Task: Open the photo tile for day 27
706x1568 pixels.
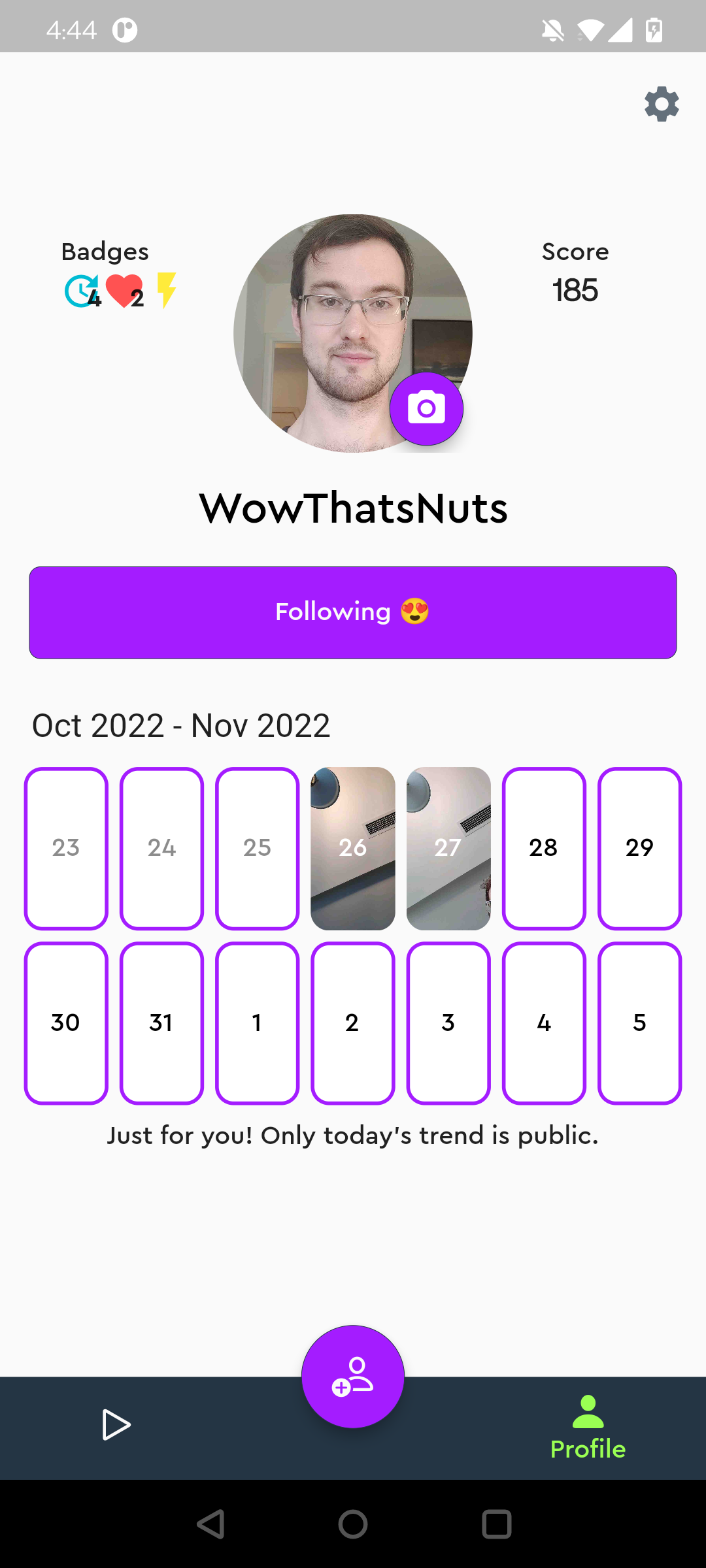Action: pyautogui.click(x=448, y=848)
